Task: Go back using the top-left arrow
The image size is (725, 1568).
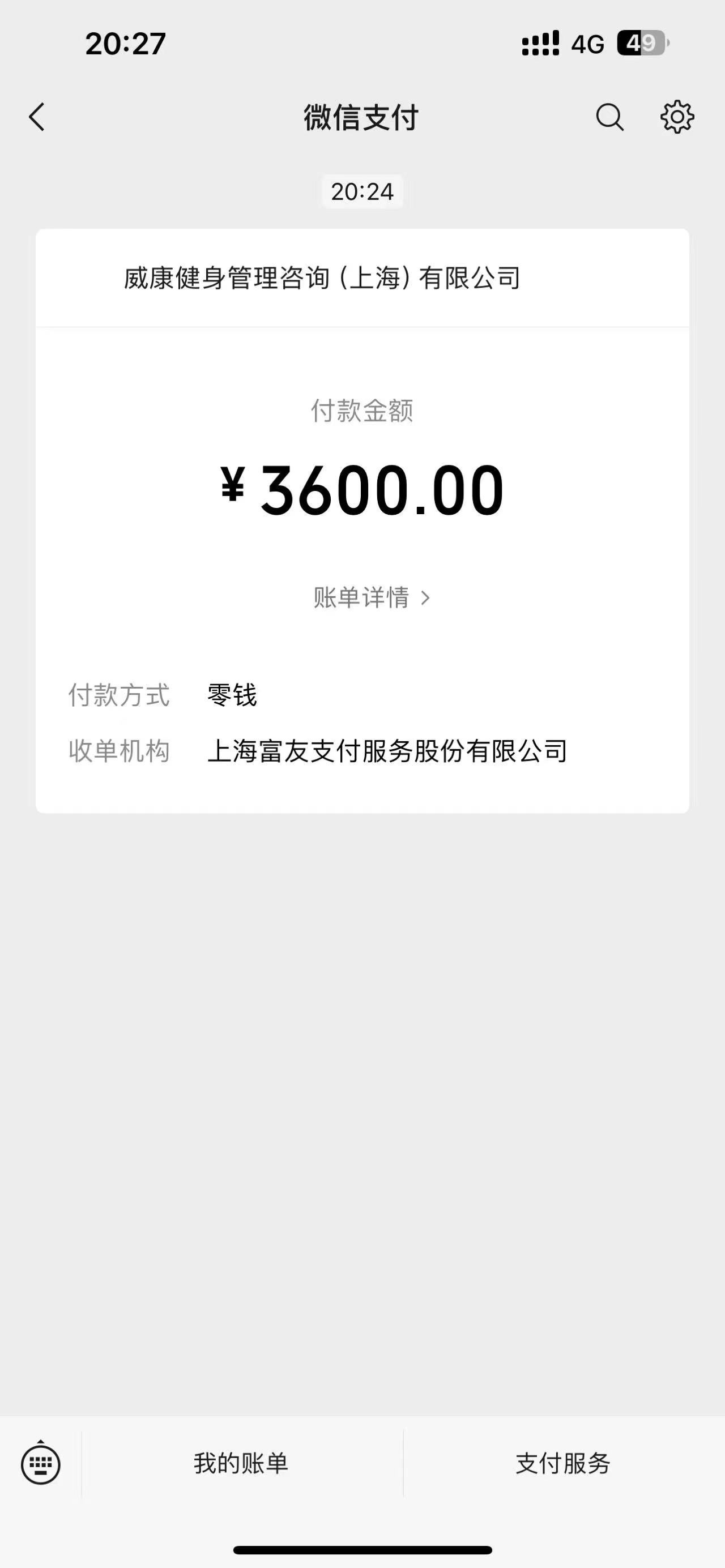Action: click(x=36, y=117)
